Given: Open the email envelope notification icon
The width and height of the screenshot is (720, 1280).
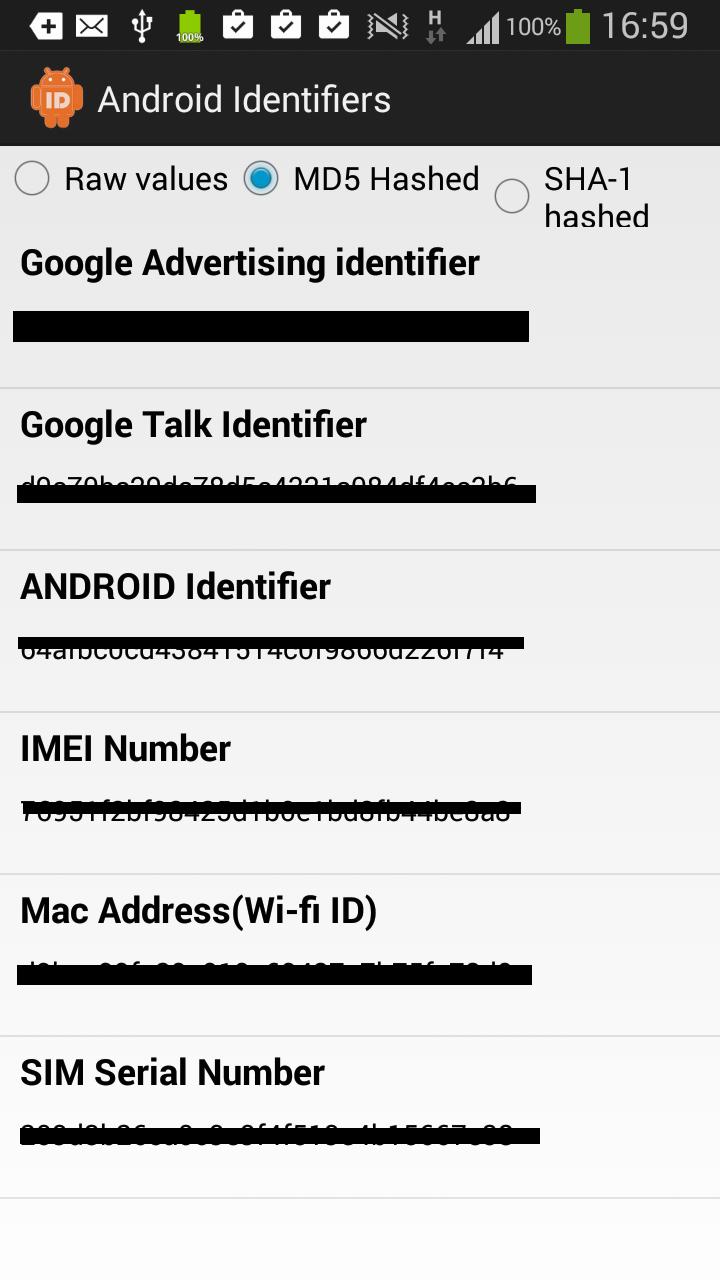Looking at the screenshot, I should coord(92,26).
